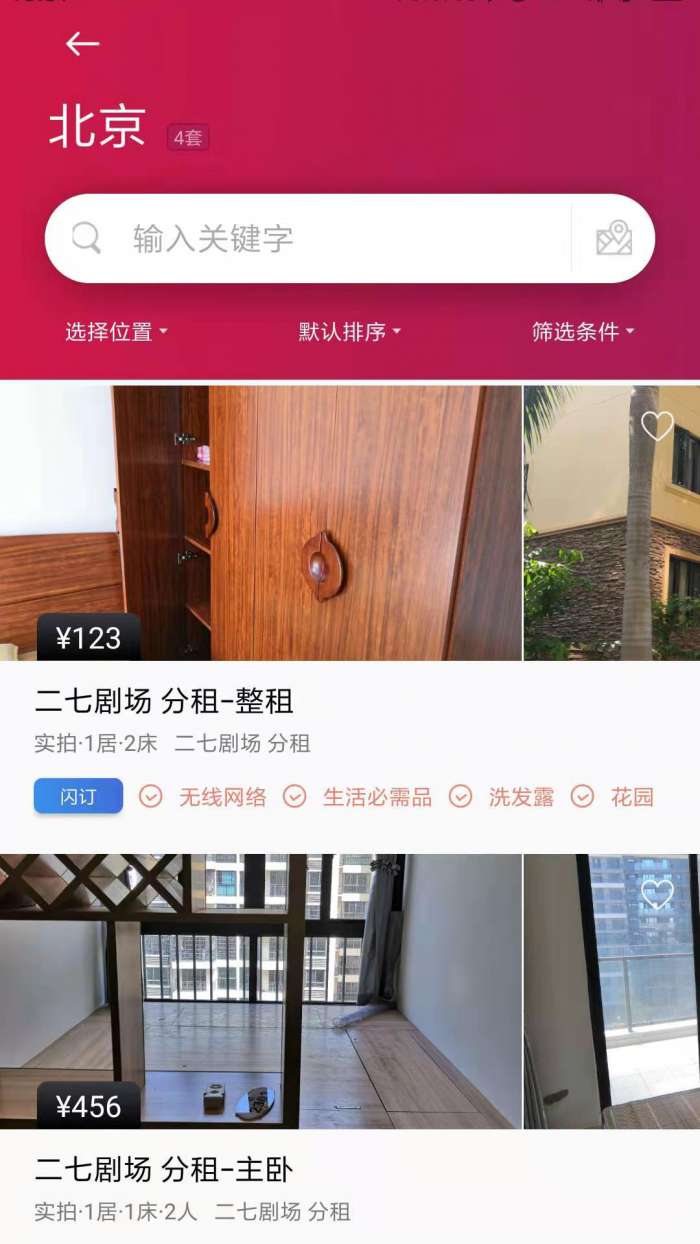Expand the 选择位置 location dropdown
Screen dimensions: 700x1244
tap(116, 332)
